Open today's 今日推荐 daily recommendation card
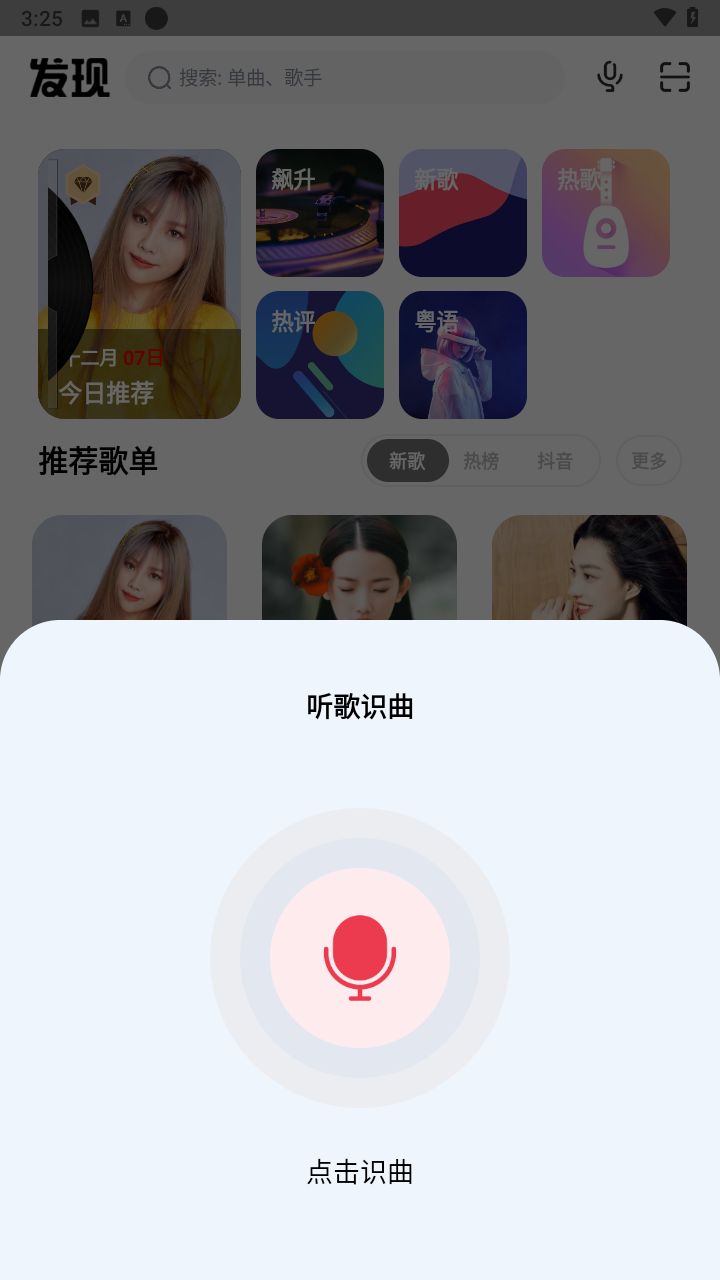This screenshot has height=1280, width=720. 139,283
